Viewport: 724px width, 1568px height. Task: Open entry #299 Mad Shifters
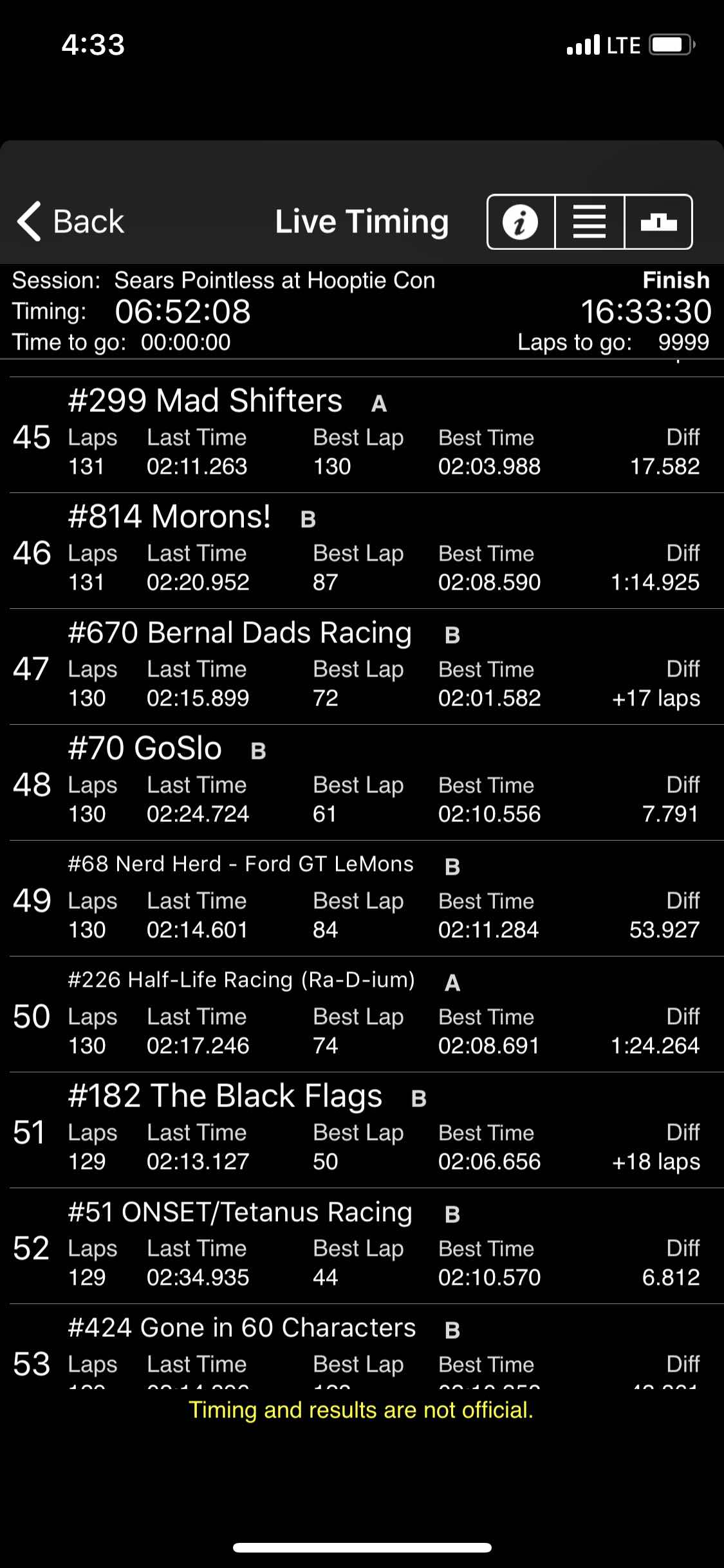pyautogui.click(x=362, y=435)
